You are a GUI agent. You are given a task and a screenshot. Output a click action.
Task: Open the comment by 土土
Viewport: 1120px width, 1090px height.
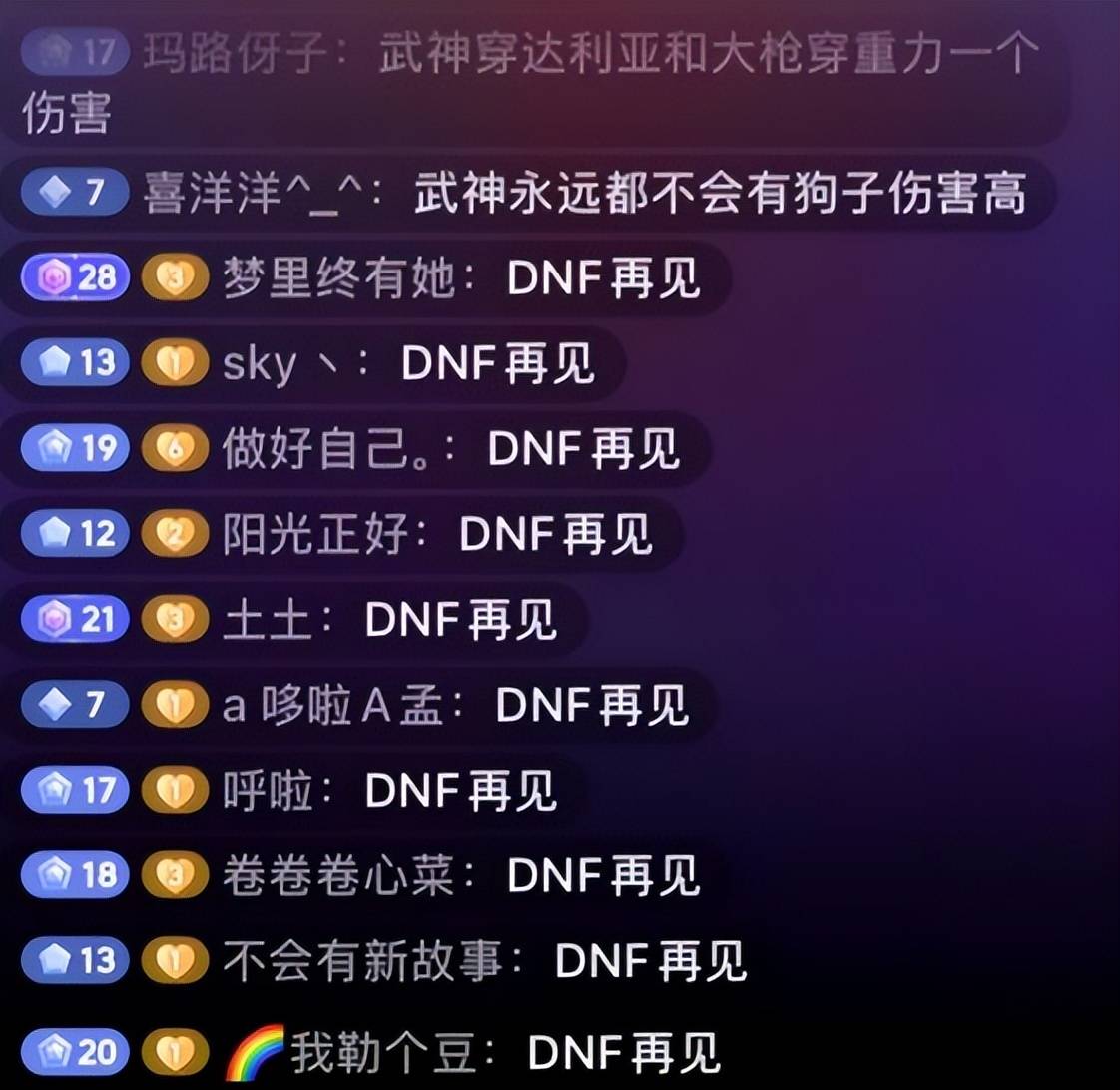point(461,620)
